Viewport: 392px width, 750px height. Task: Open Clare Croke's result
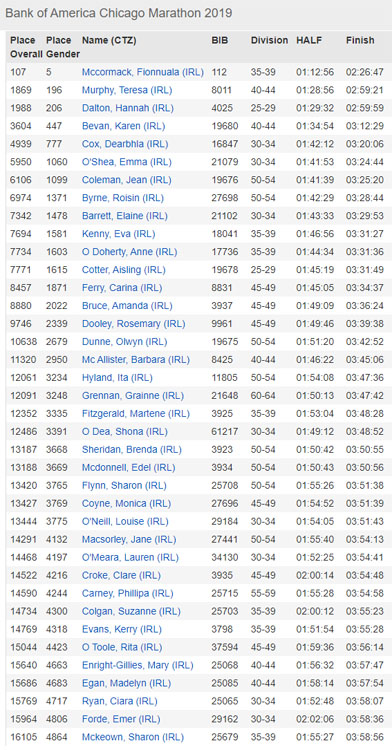[121, 575]
